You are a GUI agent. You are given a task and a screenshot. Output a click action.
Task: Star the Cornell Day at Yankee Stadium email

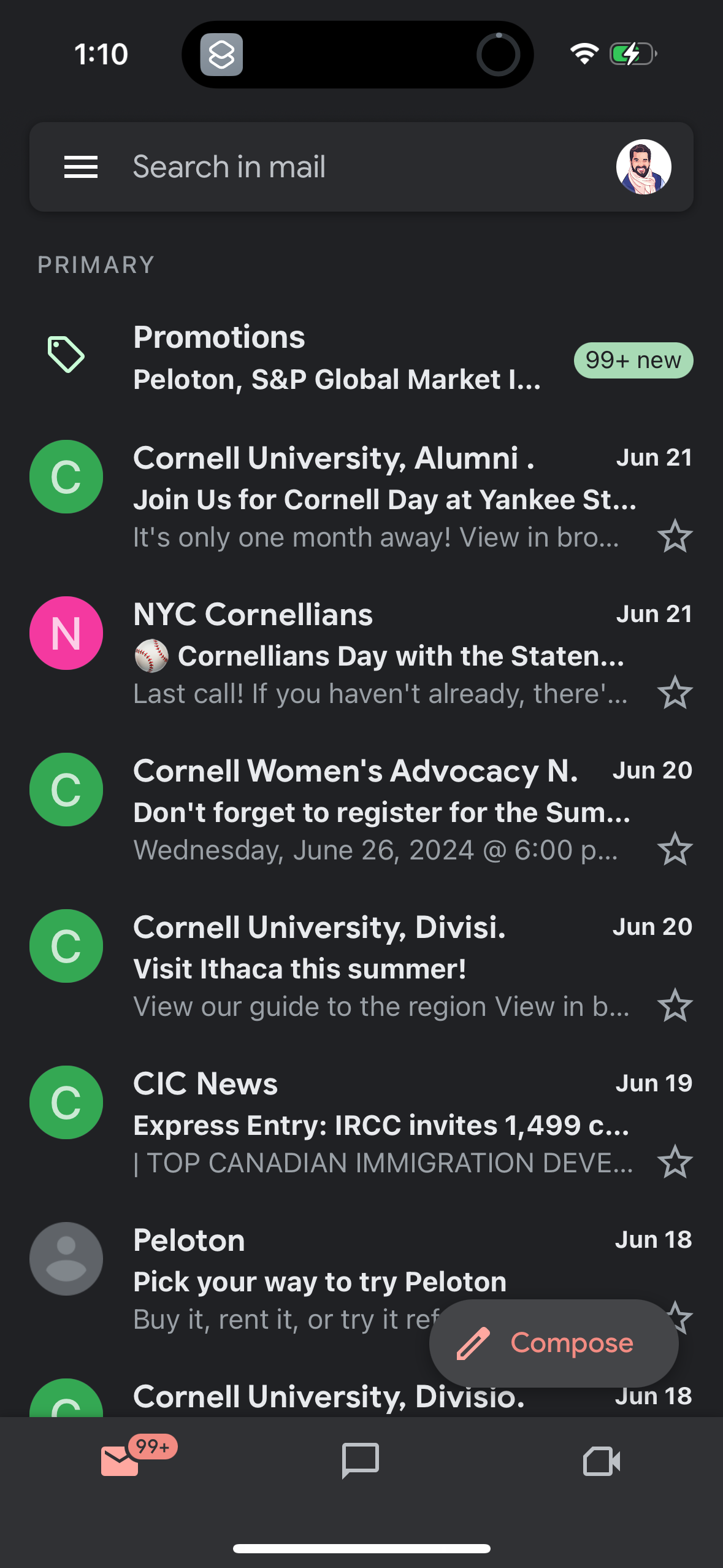point(675,537)
